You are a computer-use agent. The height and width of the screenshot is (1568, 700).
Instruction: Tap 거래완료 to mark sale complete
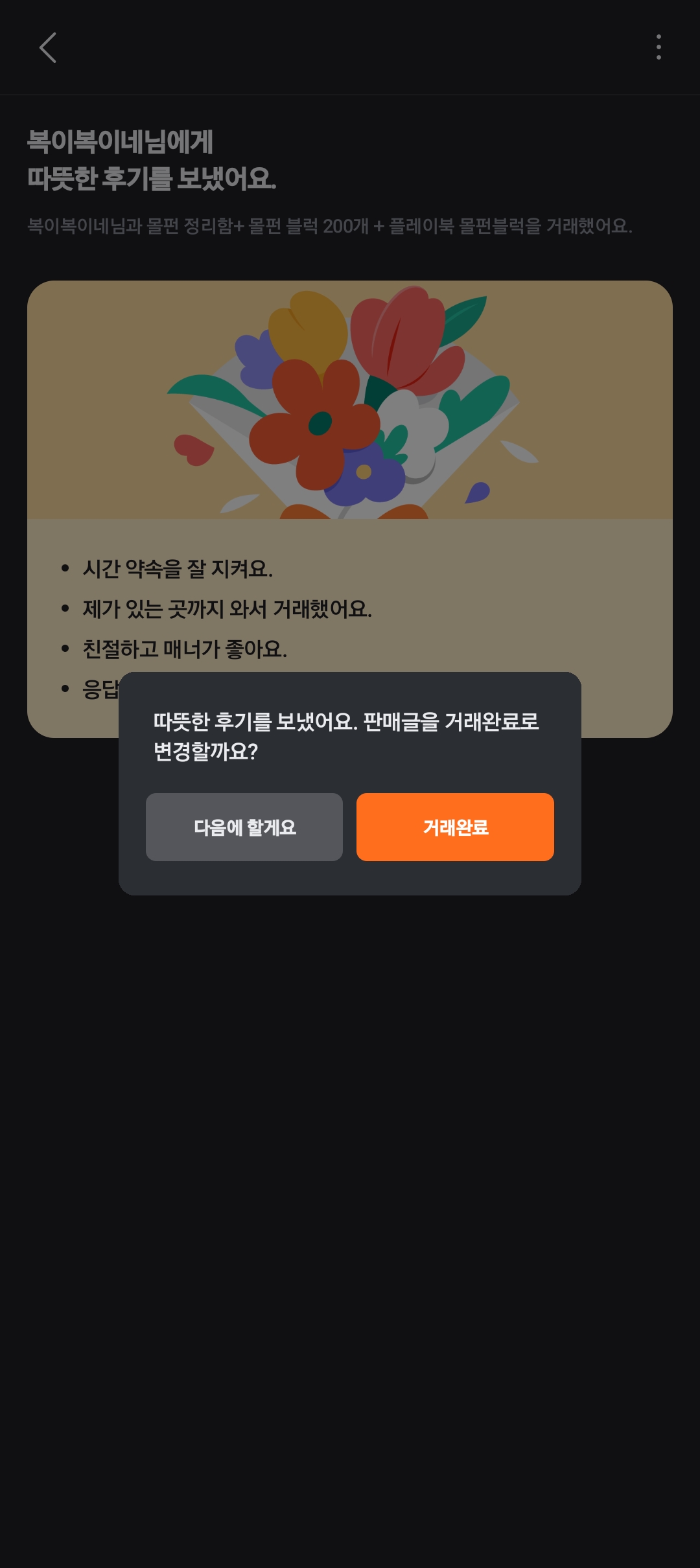click(x=455, y=827)
